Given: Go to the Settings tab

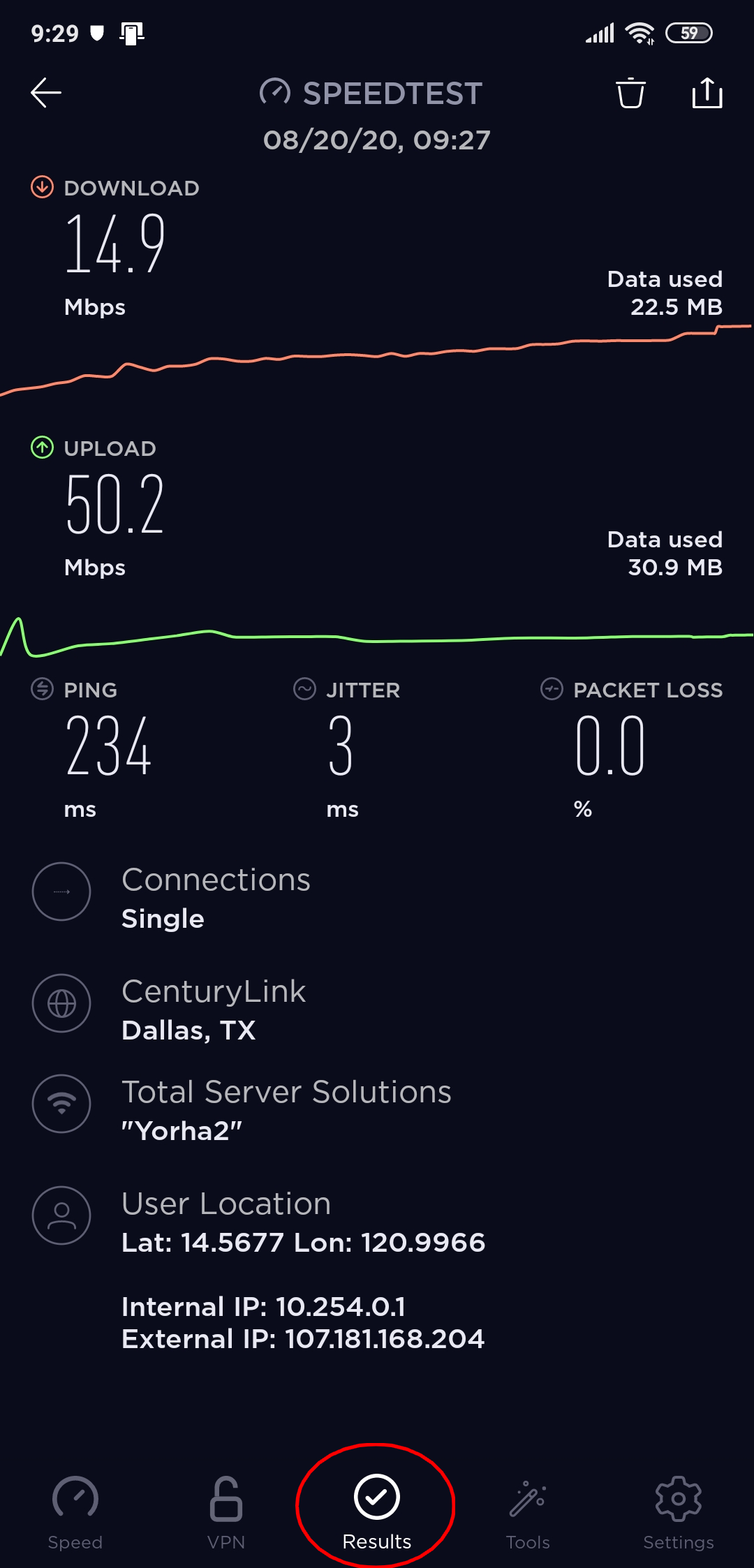Looking at the screenshot, I should (678, 1511).
